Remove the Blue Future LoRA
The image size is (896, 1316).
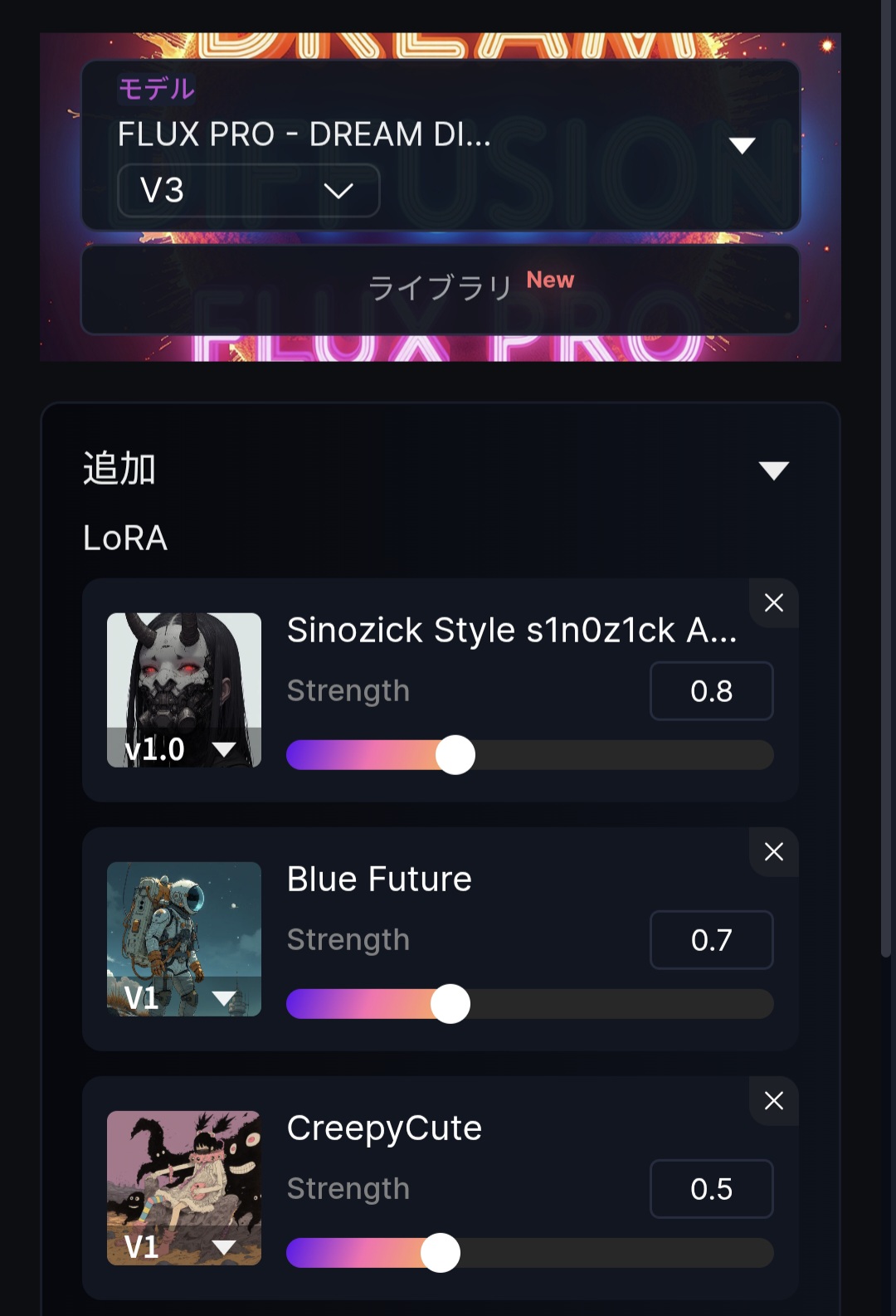tap(773, 852)
